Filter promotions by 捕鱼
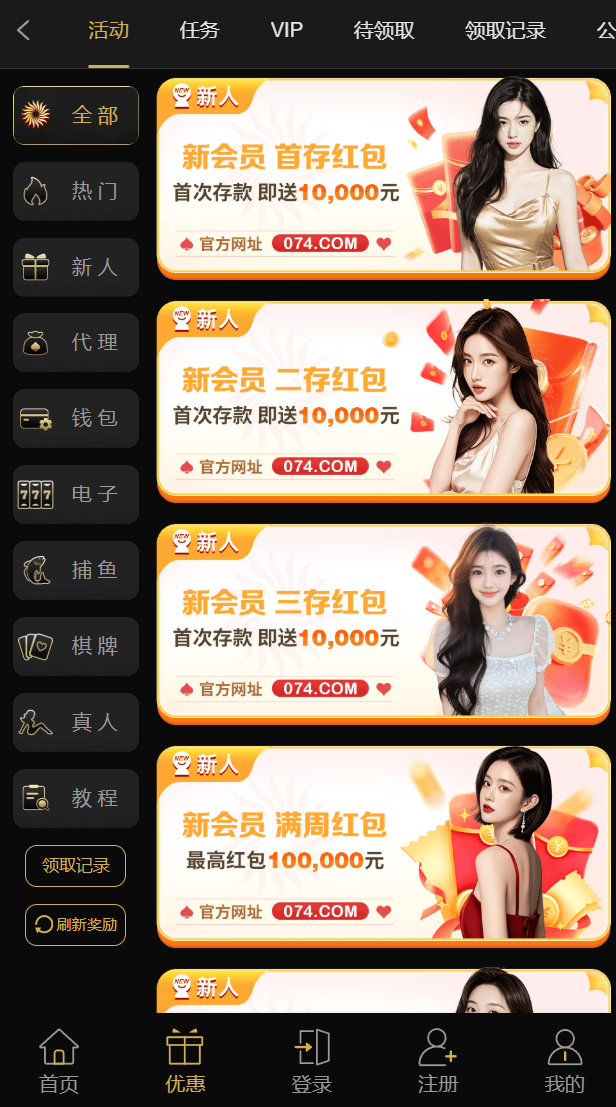Screen dimensions: 616x1107 click(76, 570)
